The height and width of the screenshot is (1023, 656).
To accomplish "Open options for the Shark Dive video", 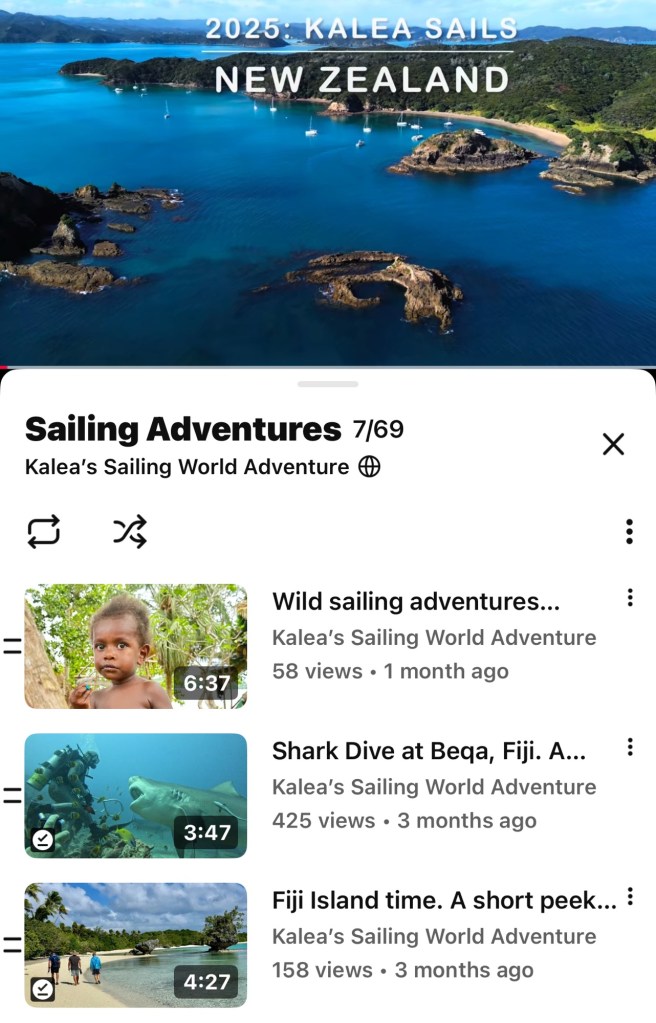I will [629, 747].
